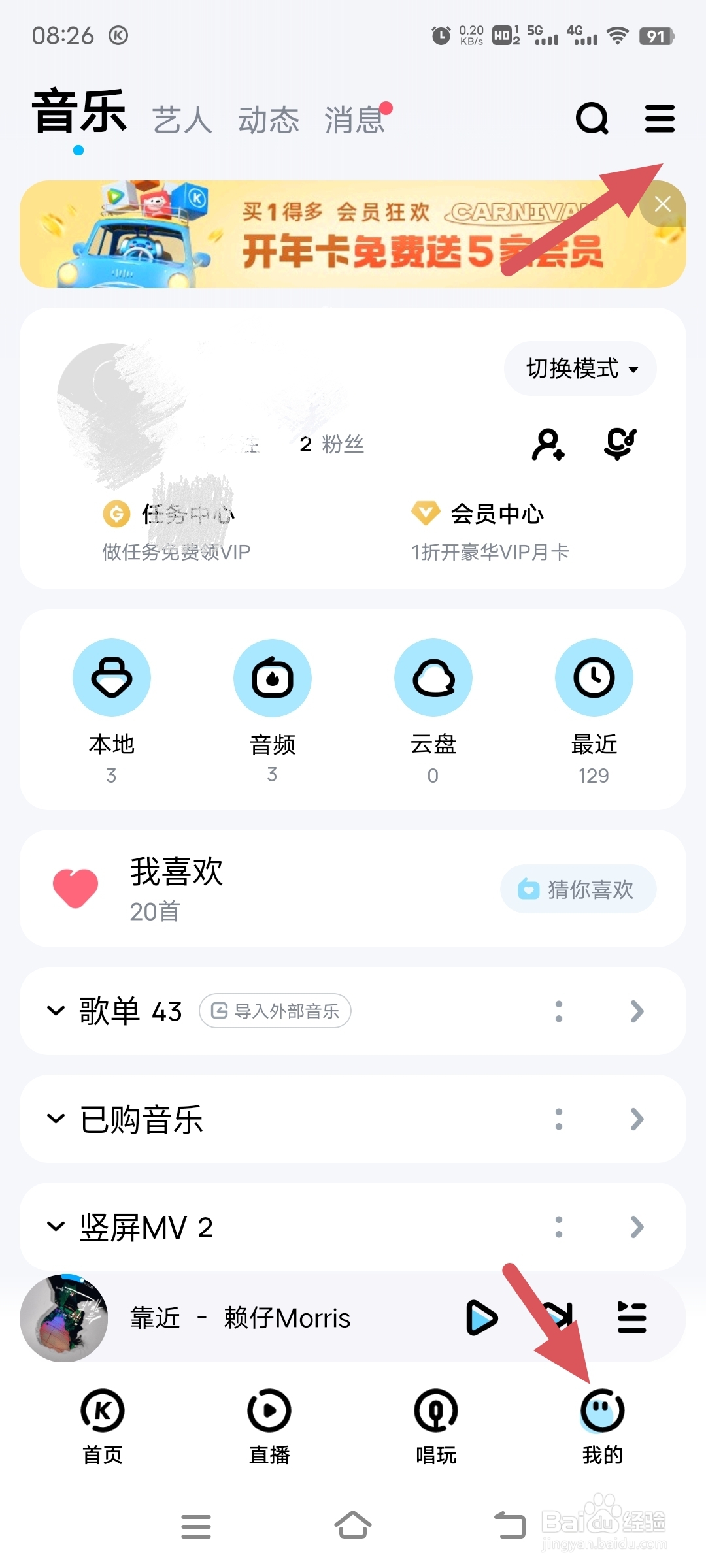
Task: Open the hamburger menu at top right
Action: point(660,119)
